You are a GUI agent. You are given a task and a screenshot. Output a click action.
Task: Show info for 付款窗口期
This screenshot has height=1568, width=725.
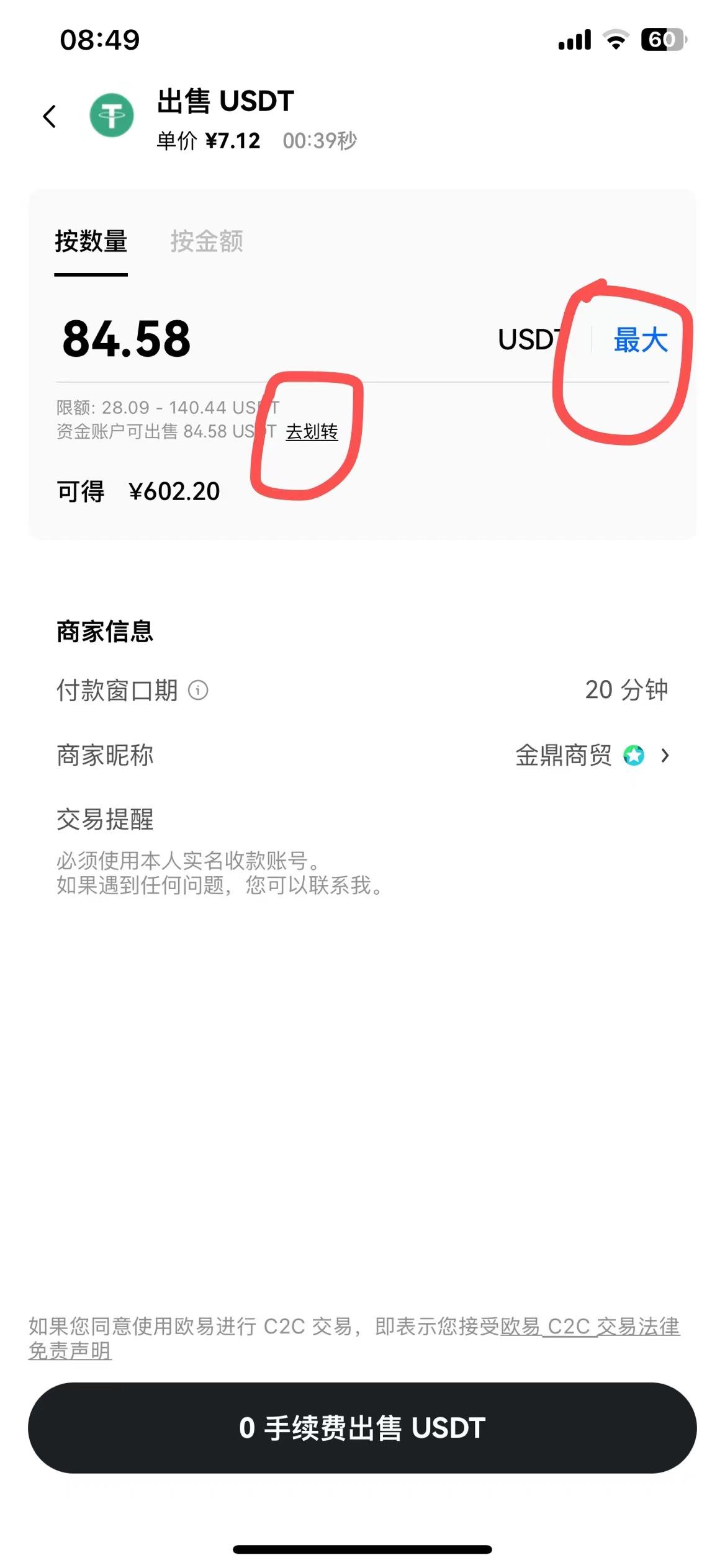pos(198,690)
